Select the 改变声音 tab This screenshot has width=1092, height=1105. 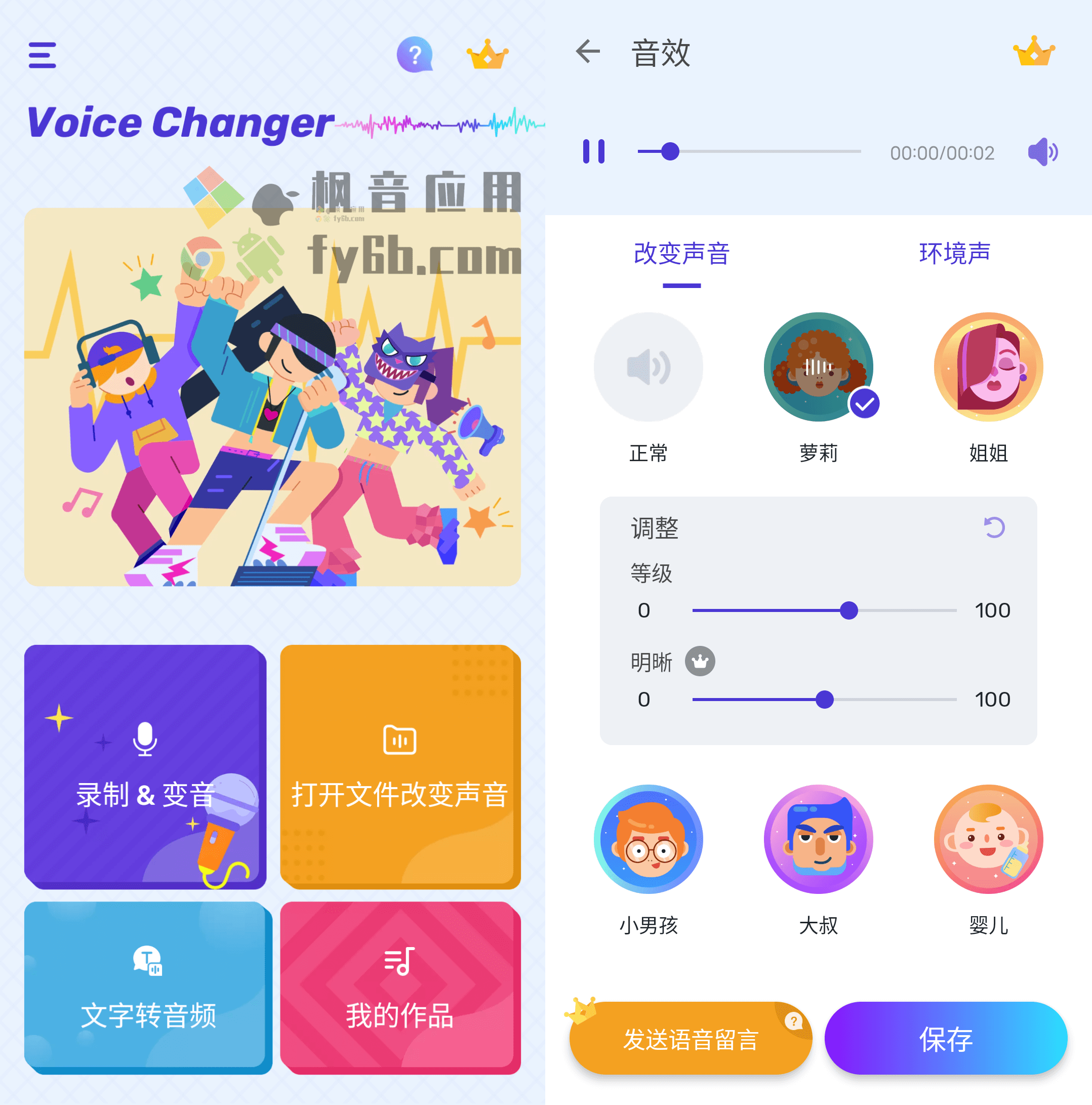[681, 254]
